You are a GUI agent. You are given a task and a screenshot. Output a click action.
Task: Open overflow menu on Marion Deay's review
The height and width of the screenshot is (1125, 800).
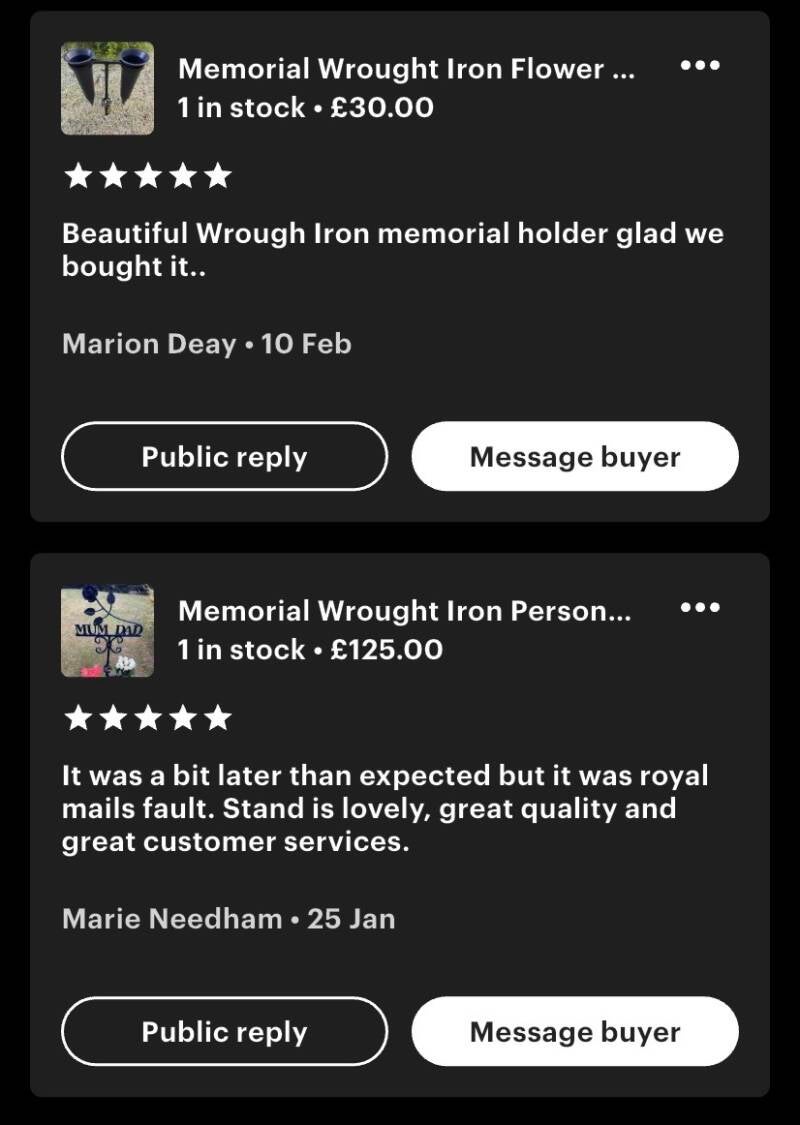[x=699, y=66]
